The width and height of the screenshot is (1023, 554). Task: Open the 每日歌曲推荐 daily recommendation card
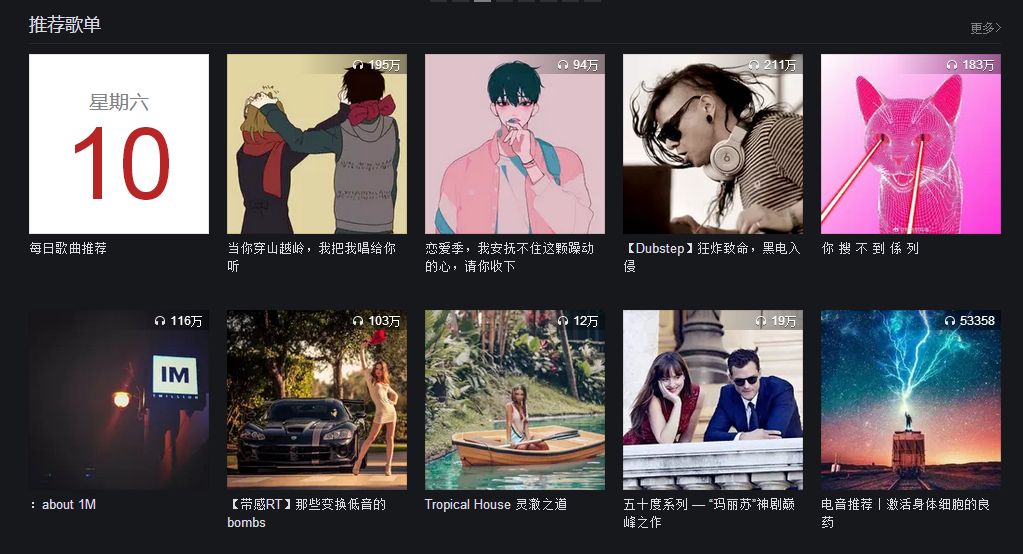point(119,144)
